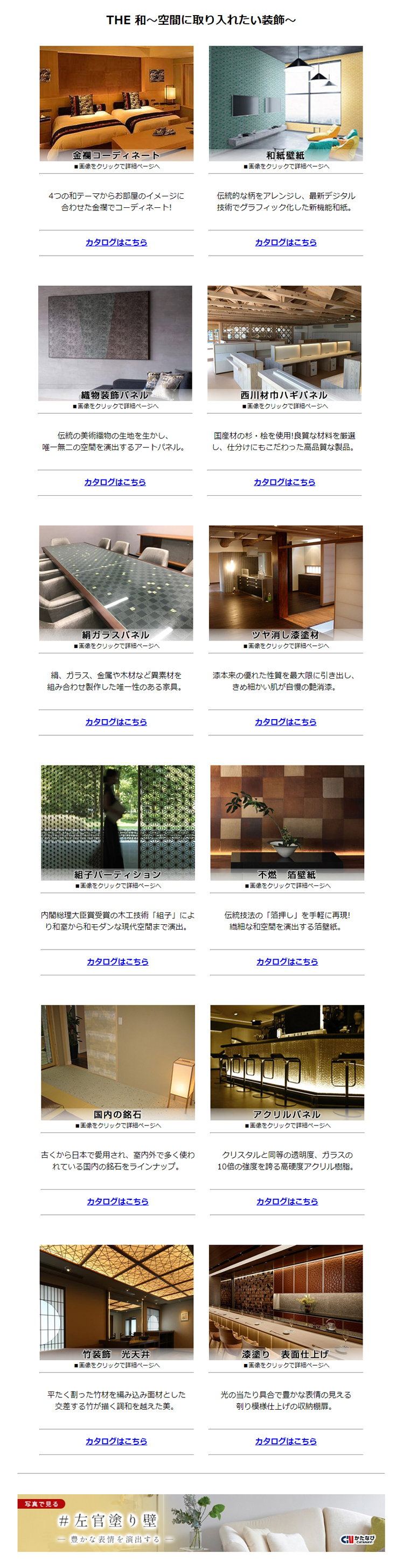Image resolution: width=404 pixels, height=1568 pixels.
Task: Open the 絹ガラスパネル image
Action: (116, 582)
